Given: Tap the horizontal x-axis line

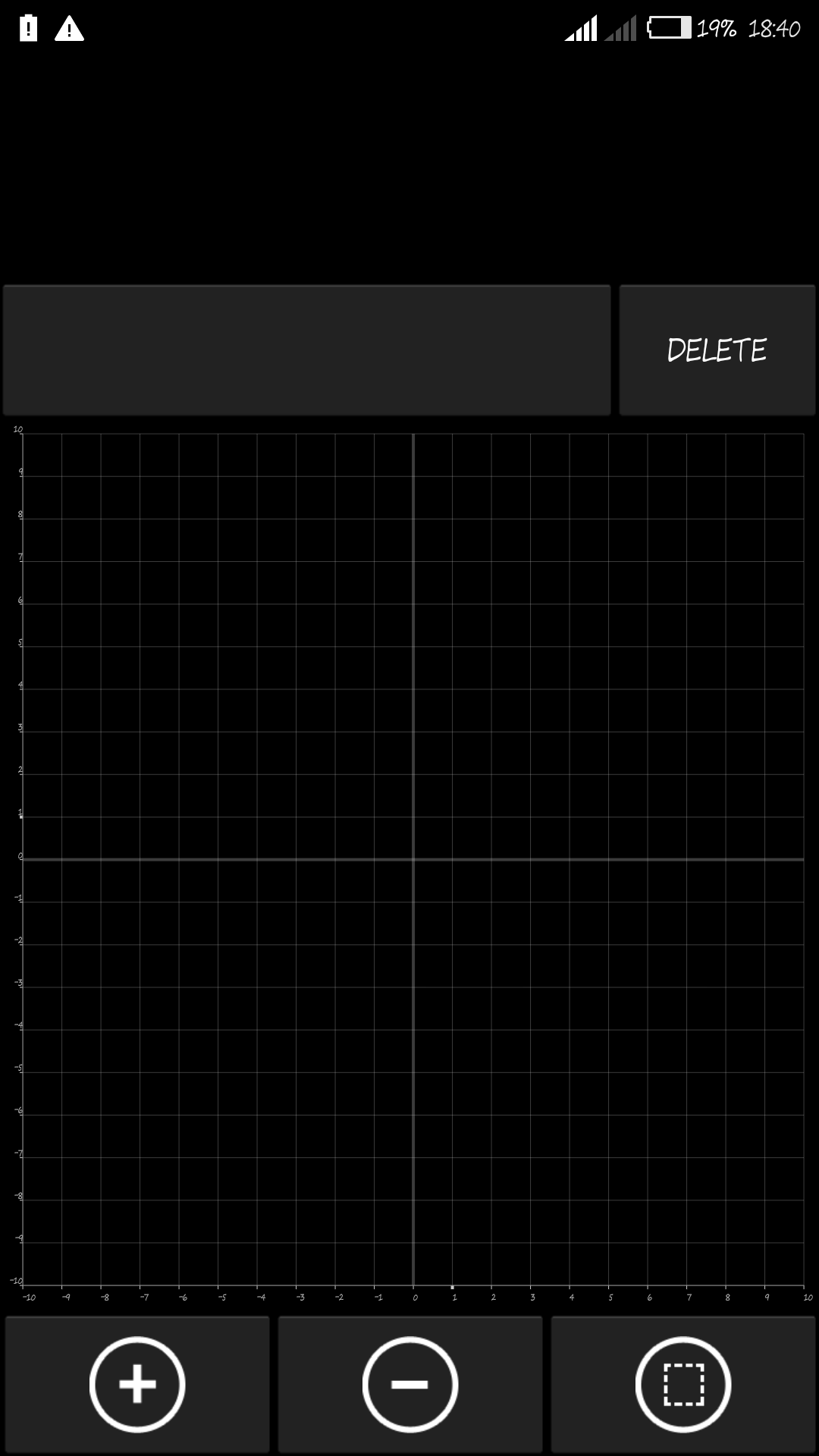Looking at the screenshot, I should click(x=227, y=859).
